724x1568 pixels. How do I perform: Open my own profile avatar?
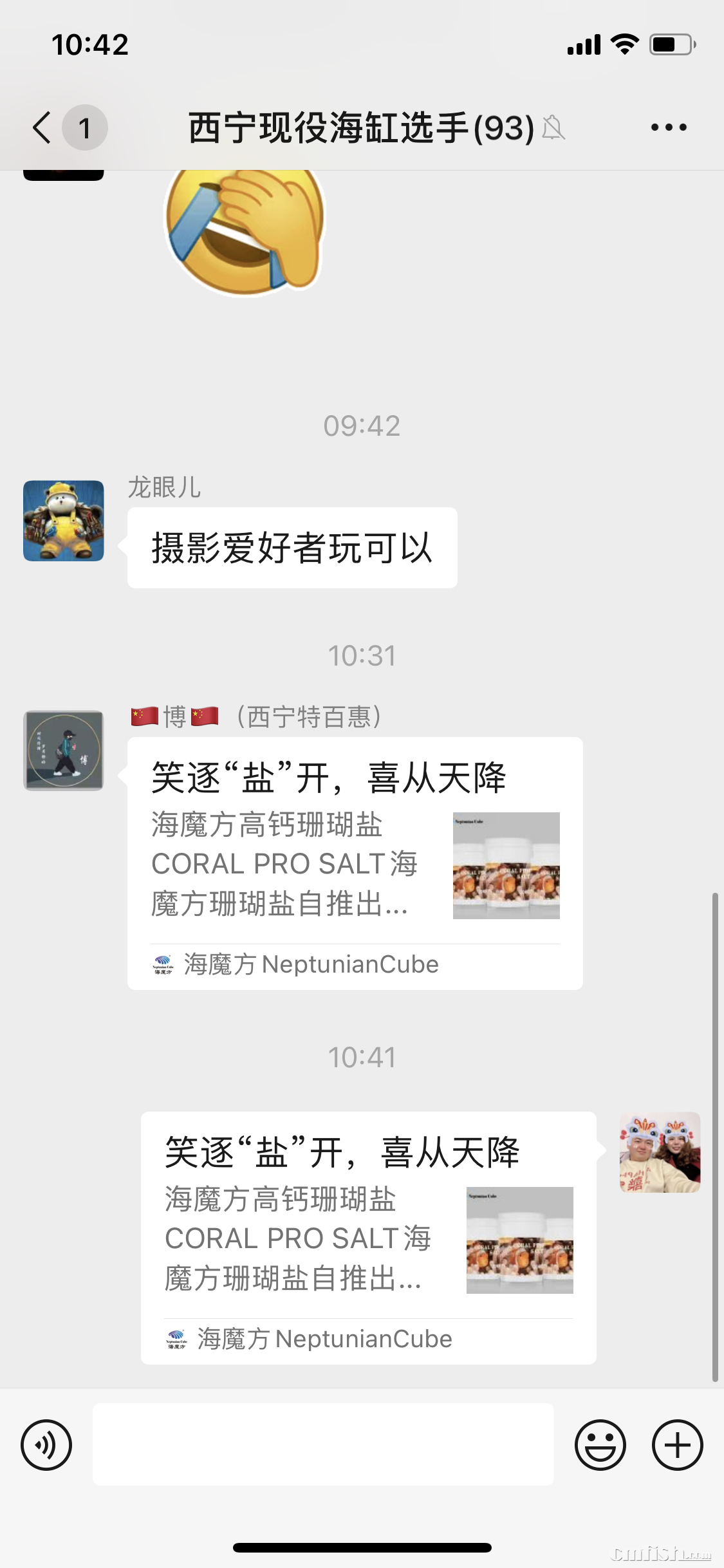(x=660, y=1152)
